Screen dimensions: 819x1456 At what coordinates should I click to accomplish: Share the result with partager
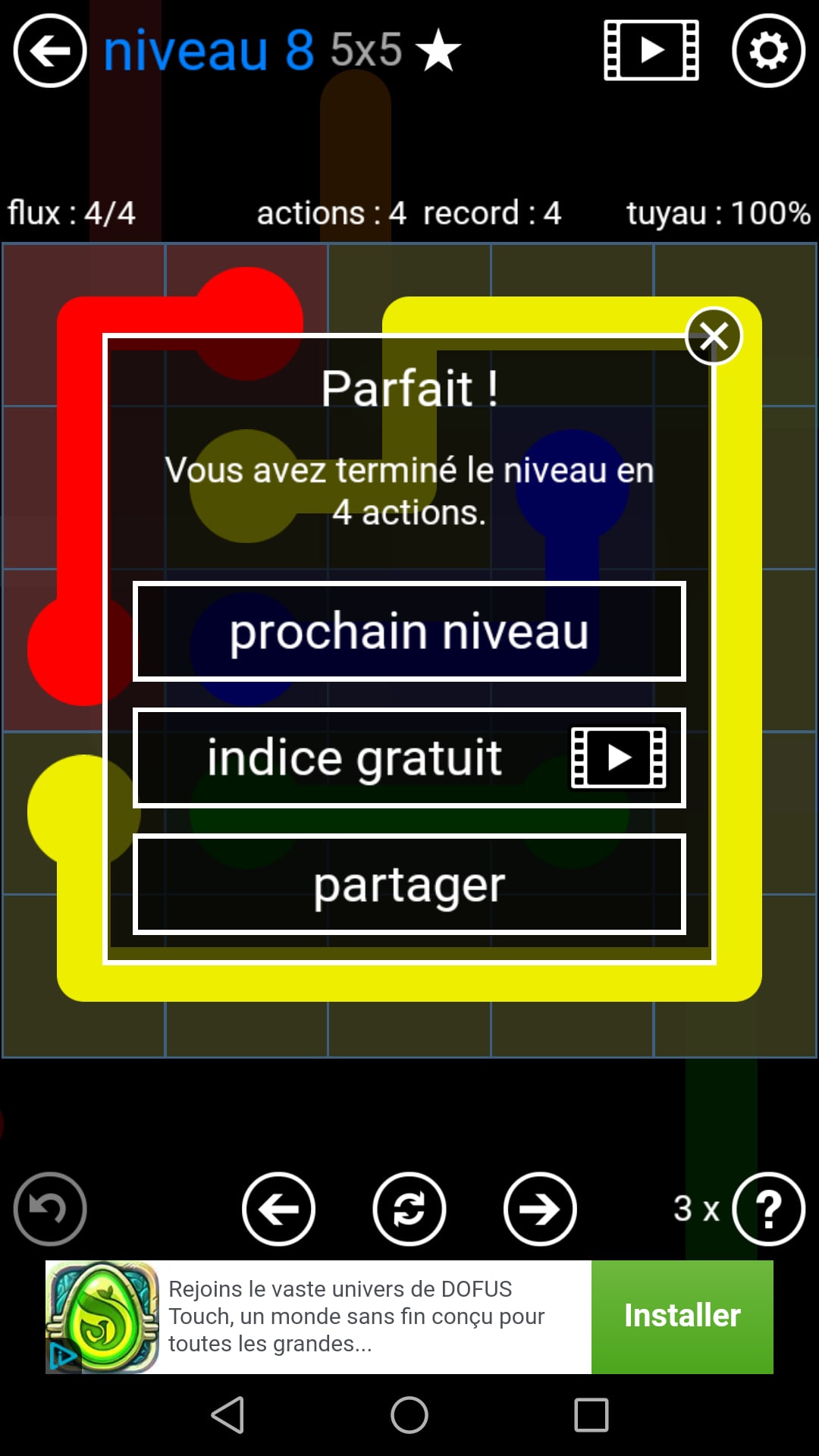click(x=409, y=884)
